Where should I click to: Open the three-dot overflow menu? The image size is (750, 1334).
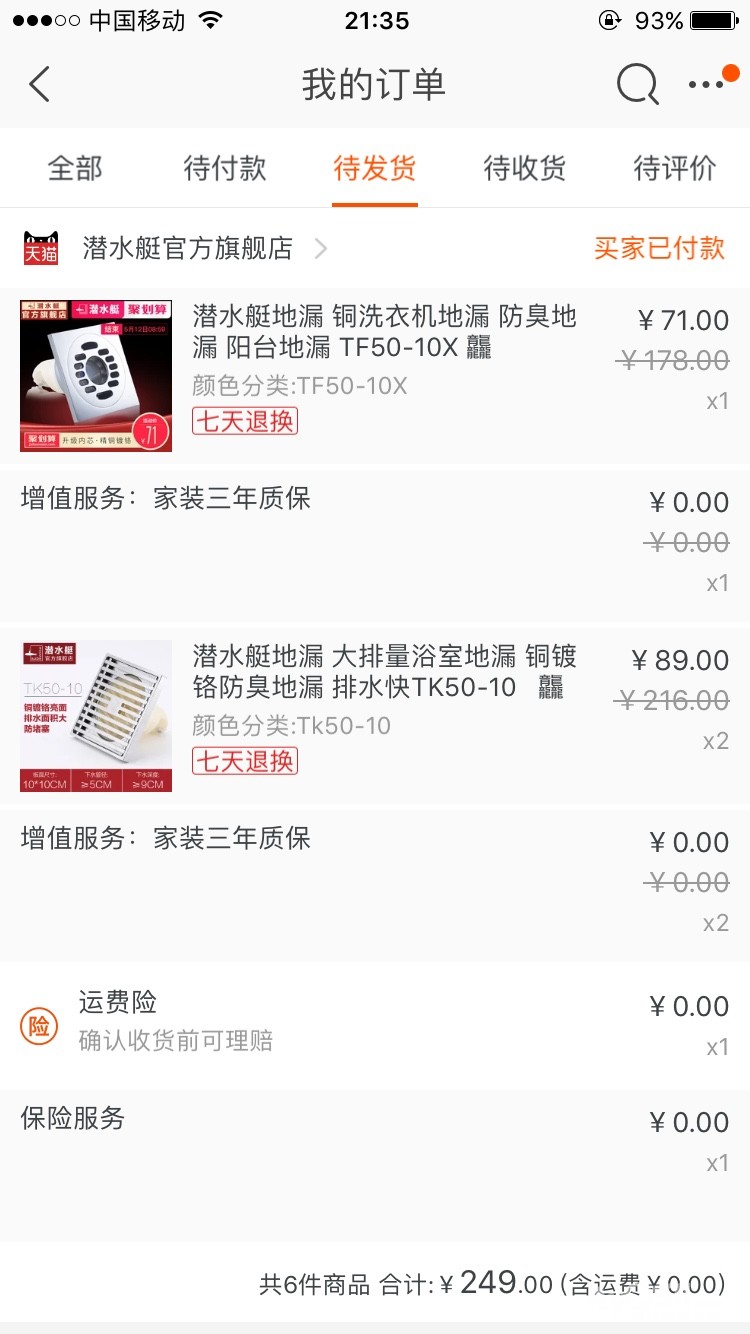point(706,85)
